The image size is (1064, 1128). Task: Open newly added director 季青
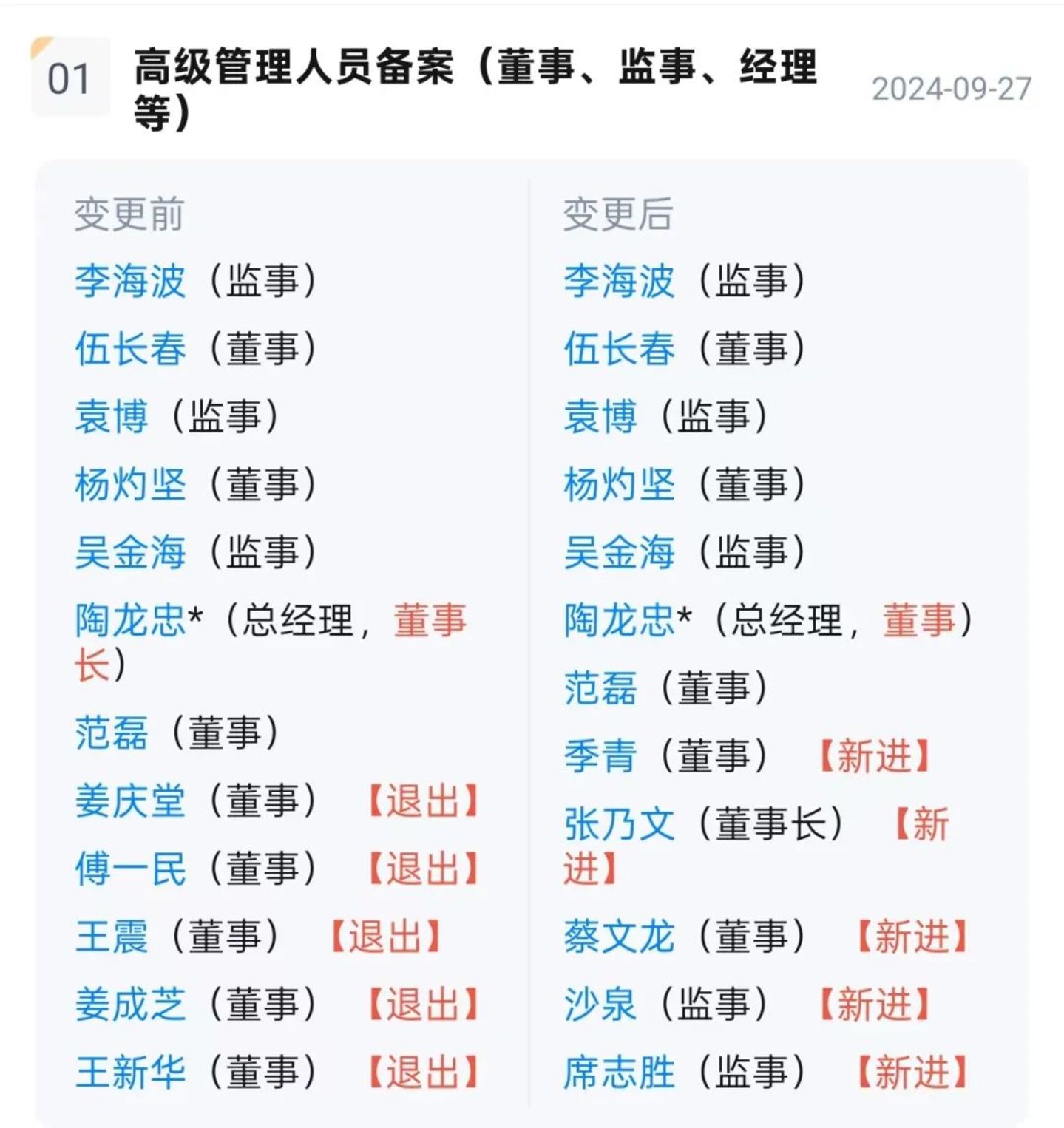pyautogui.click(x=600, y=756)
